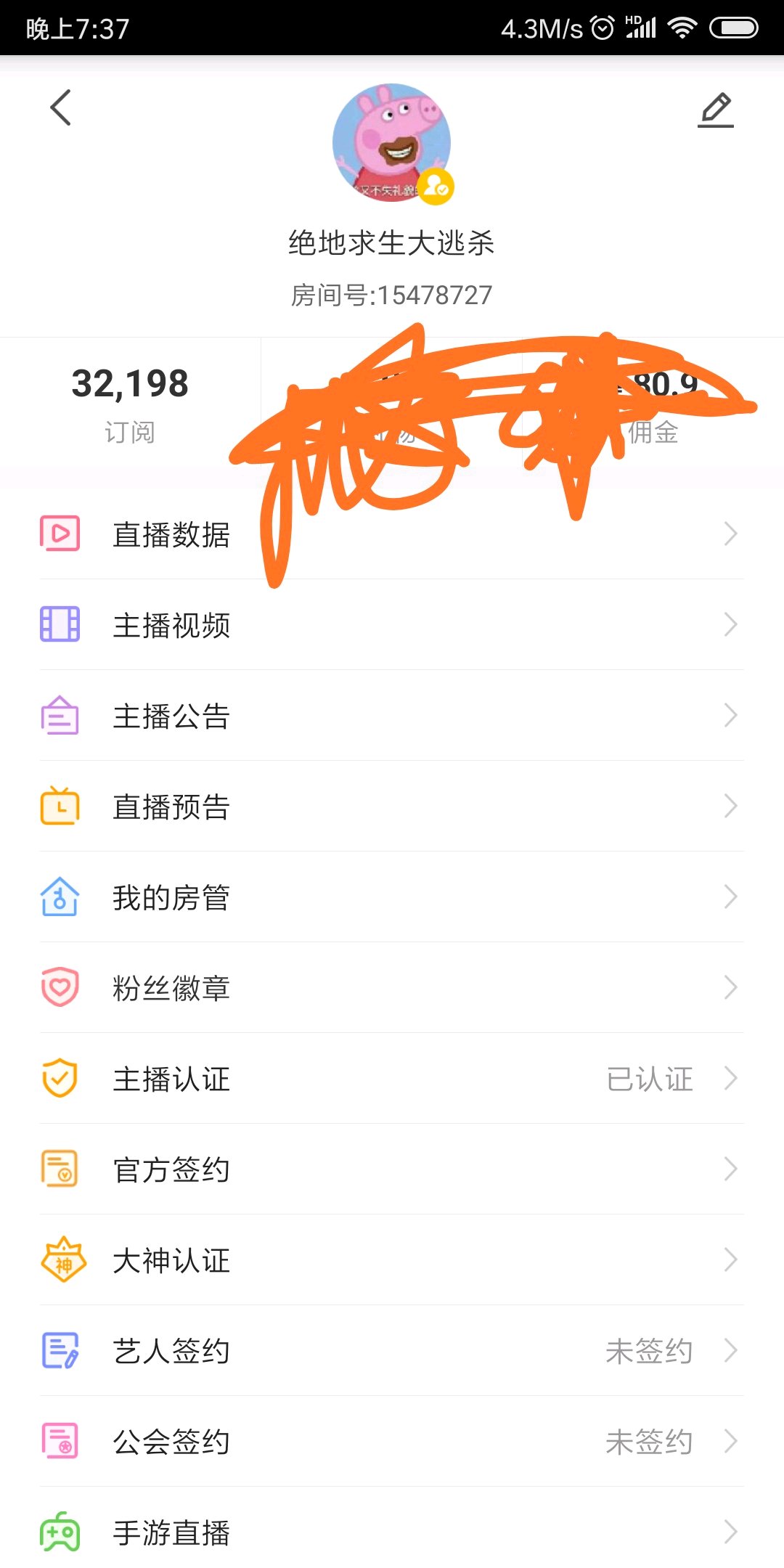The width and height of the screenshot is (784, 1568).
Task: Tap the edit pencil icon
Action: click(x=716, y=110)
